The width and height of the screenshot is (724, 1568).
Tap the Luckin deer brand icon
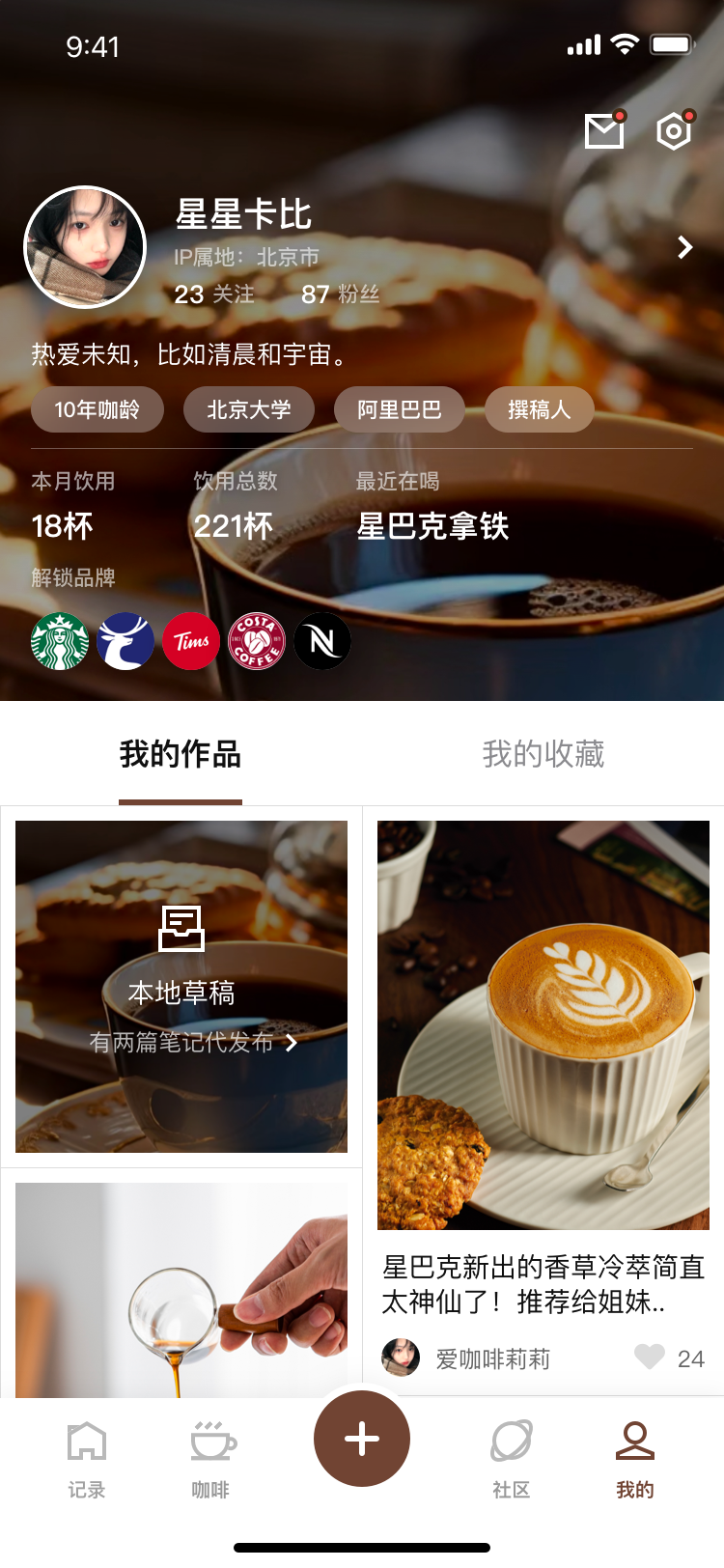125,640
